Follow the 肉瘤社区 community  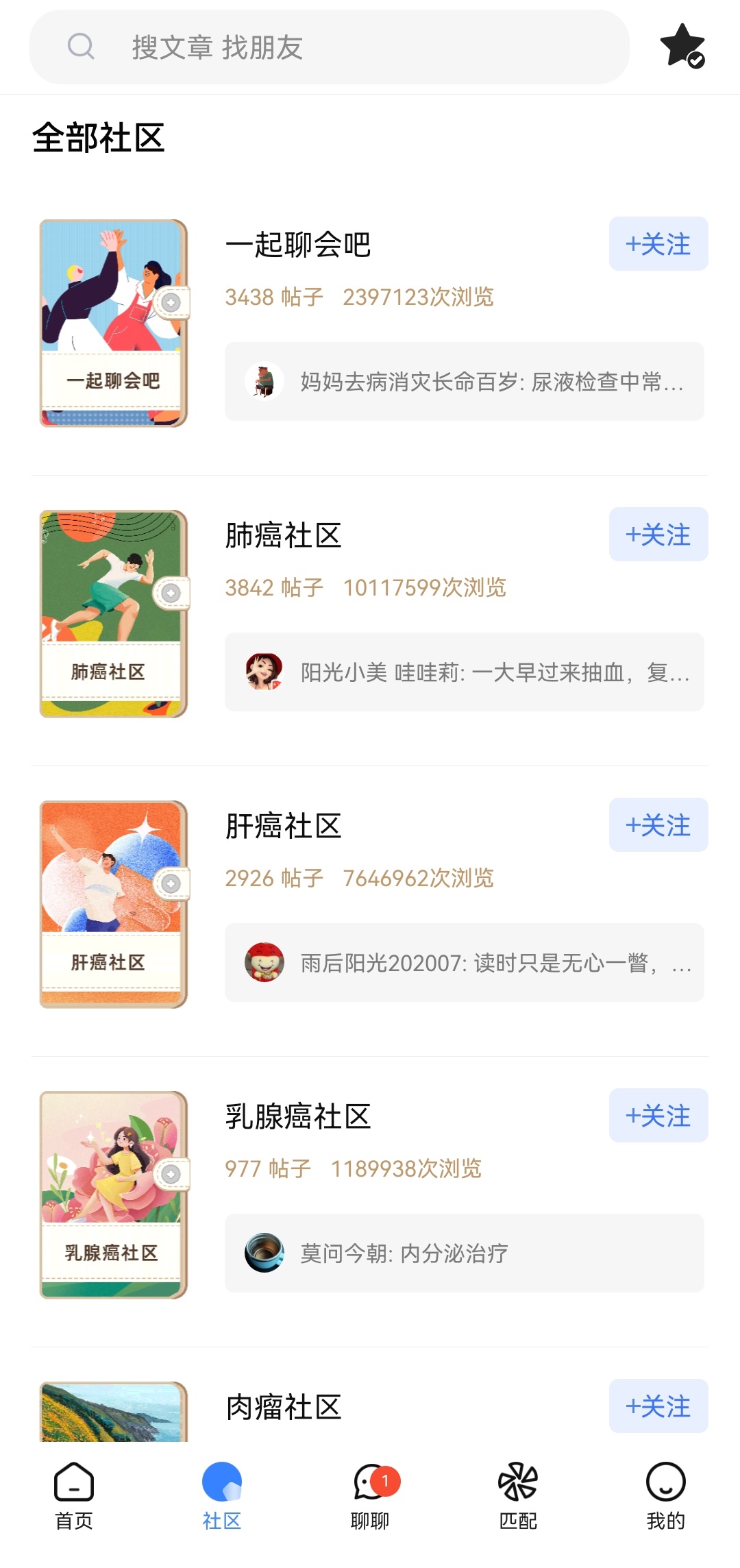point(658,1406)
